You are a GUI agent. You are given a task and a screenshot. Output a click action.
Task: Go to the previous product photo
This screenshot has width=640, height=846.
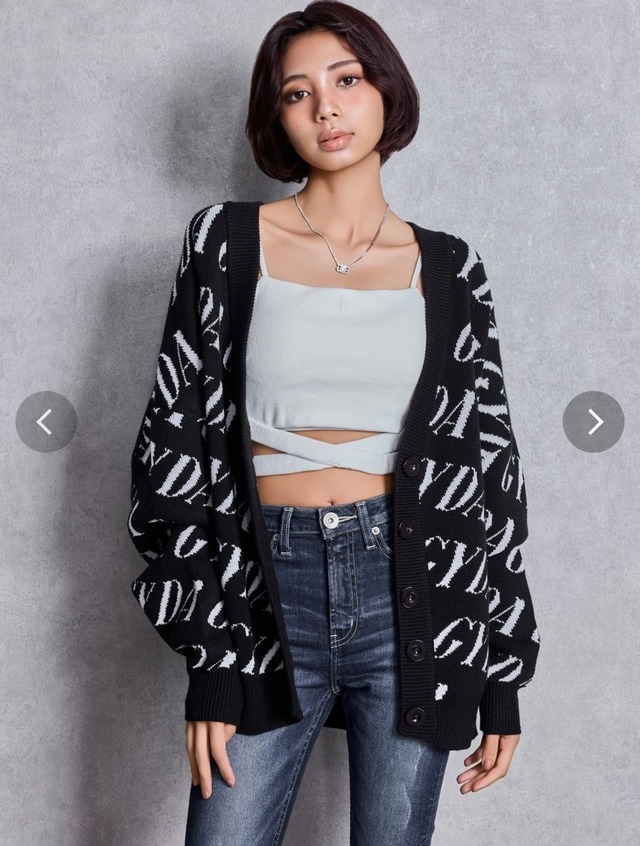(x=46, y=421)
